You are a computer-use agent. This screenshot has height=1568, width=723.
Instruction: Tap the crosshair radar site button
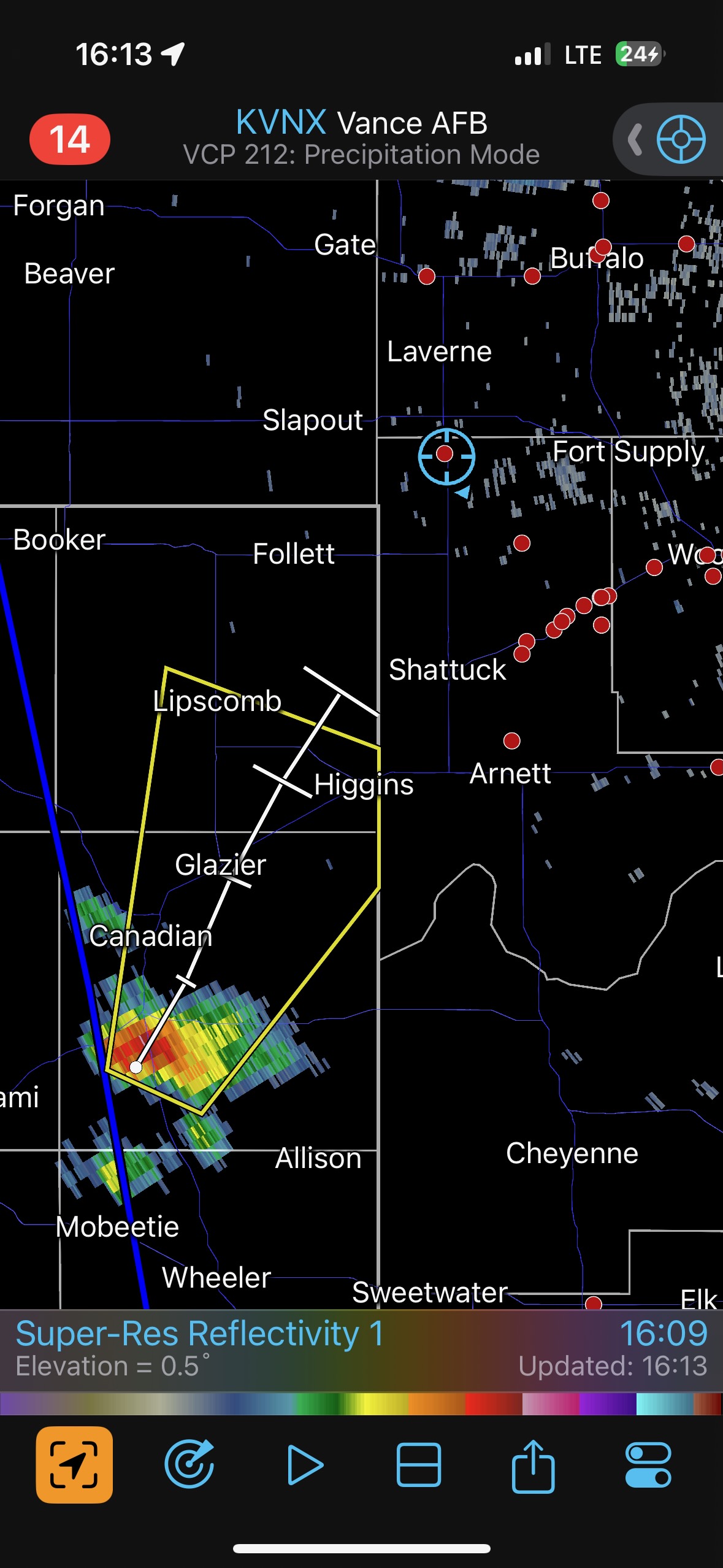coord(681,139)
